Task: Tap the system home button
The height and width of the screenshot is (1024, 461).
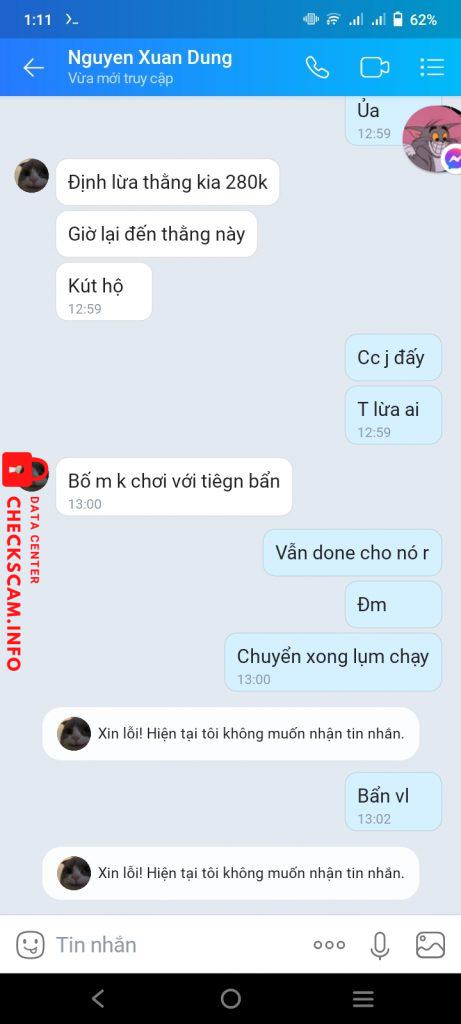Action: pos(230,998)
